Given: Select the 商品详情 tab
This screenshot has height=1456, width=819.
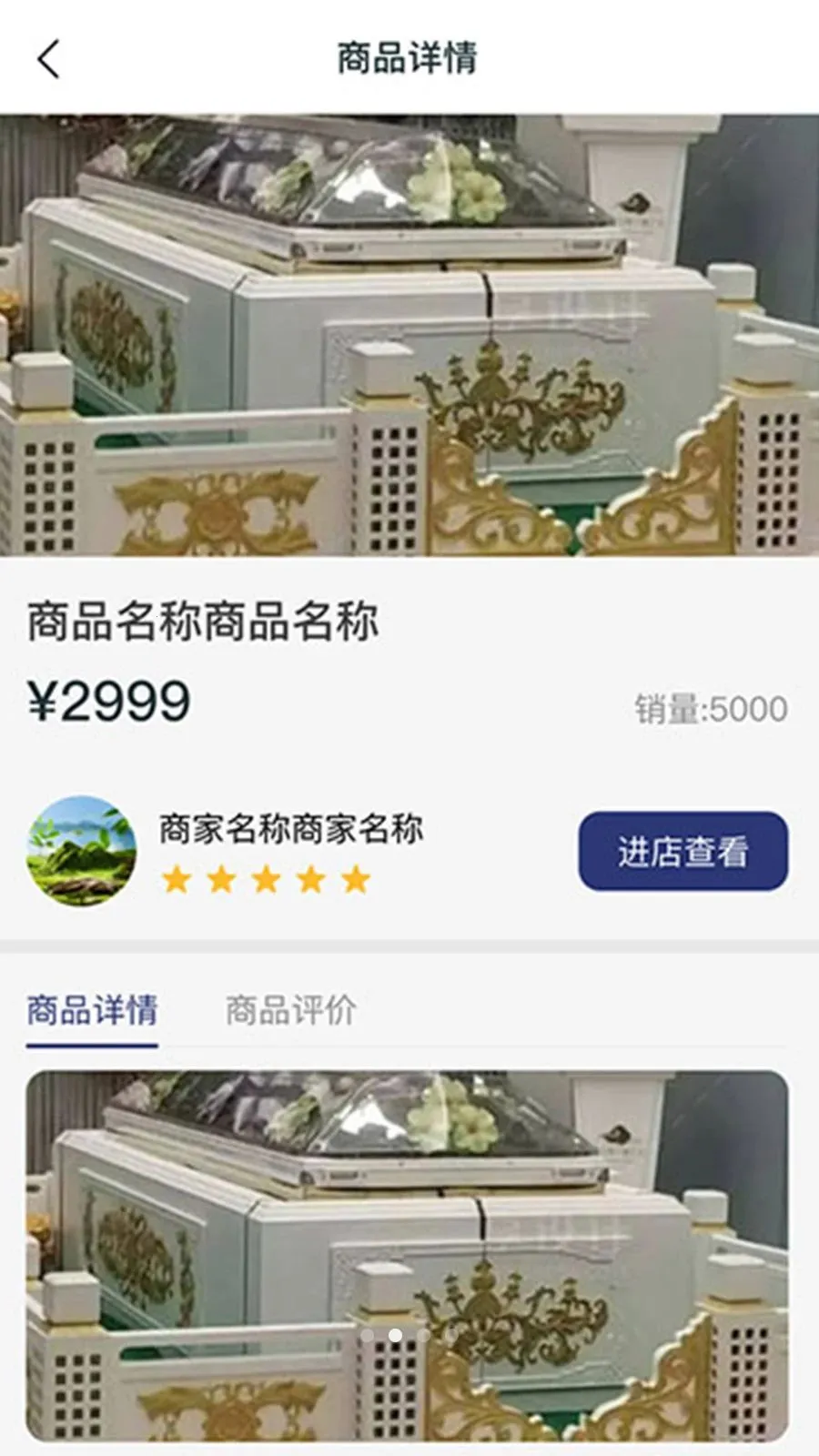Looking at the screenshot, I should (x=92, y=1011).
